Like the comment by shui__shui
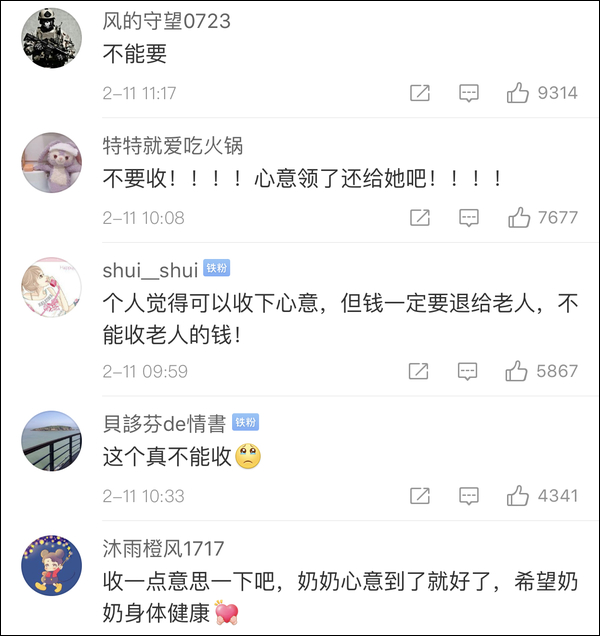 click(518, 371)
